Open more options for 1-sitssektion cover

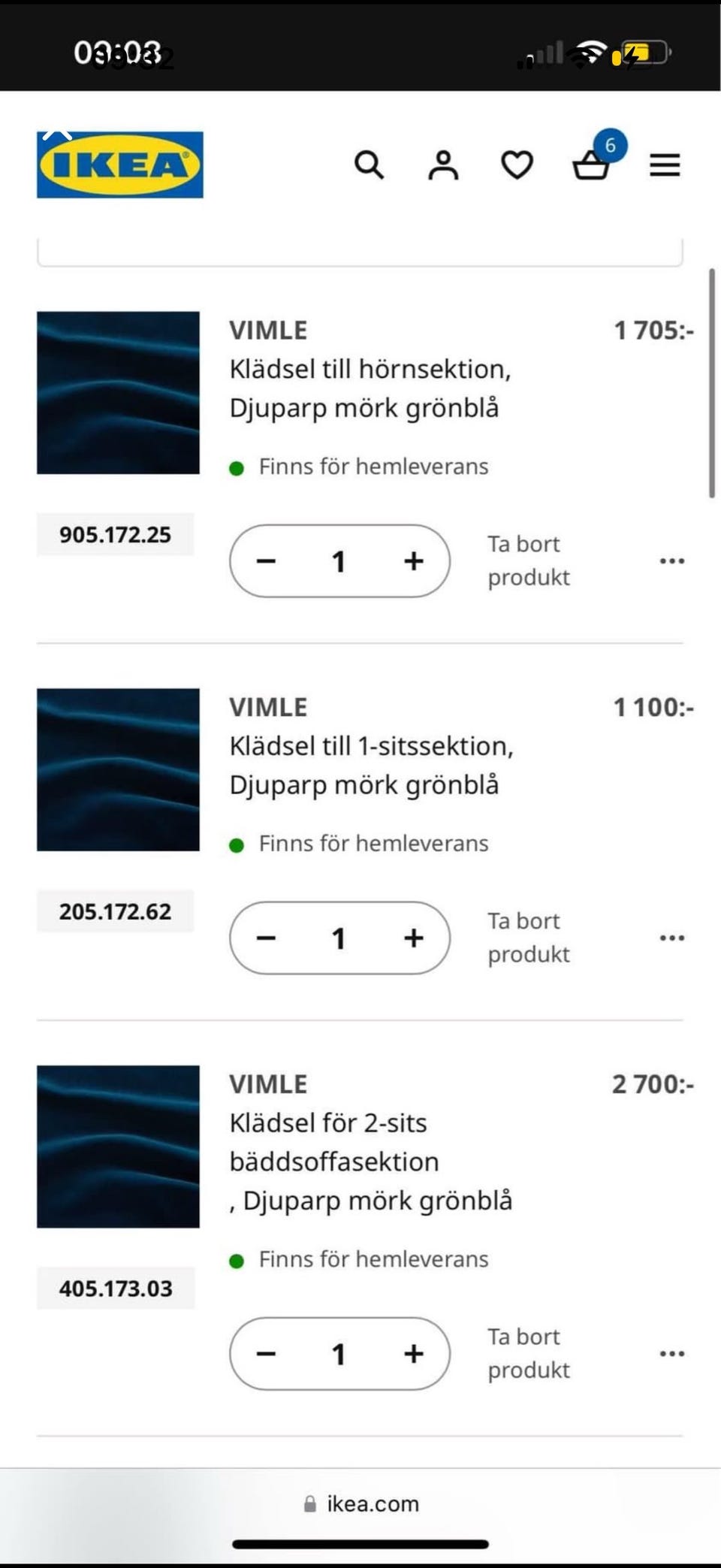pos(671,938)
